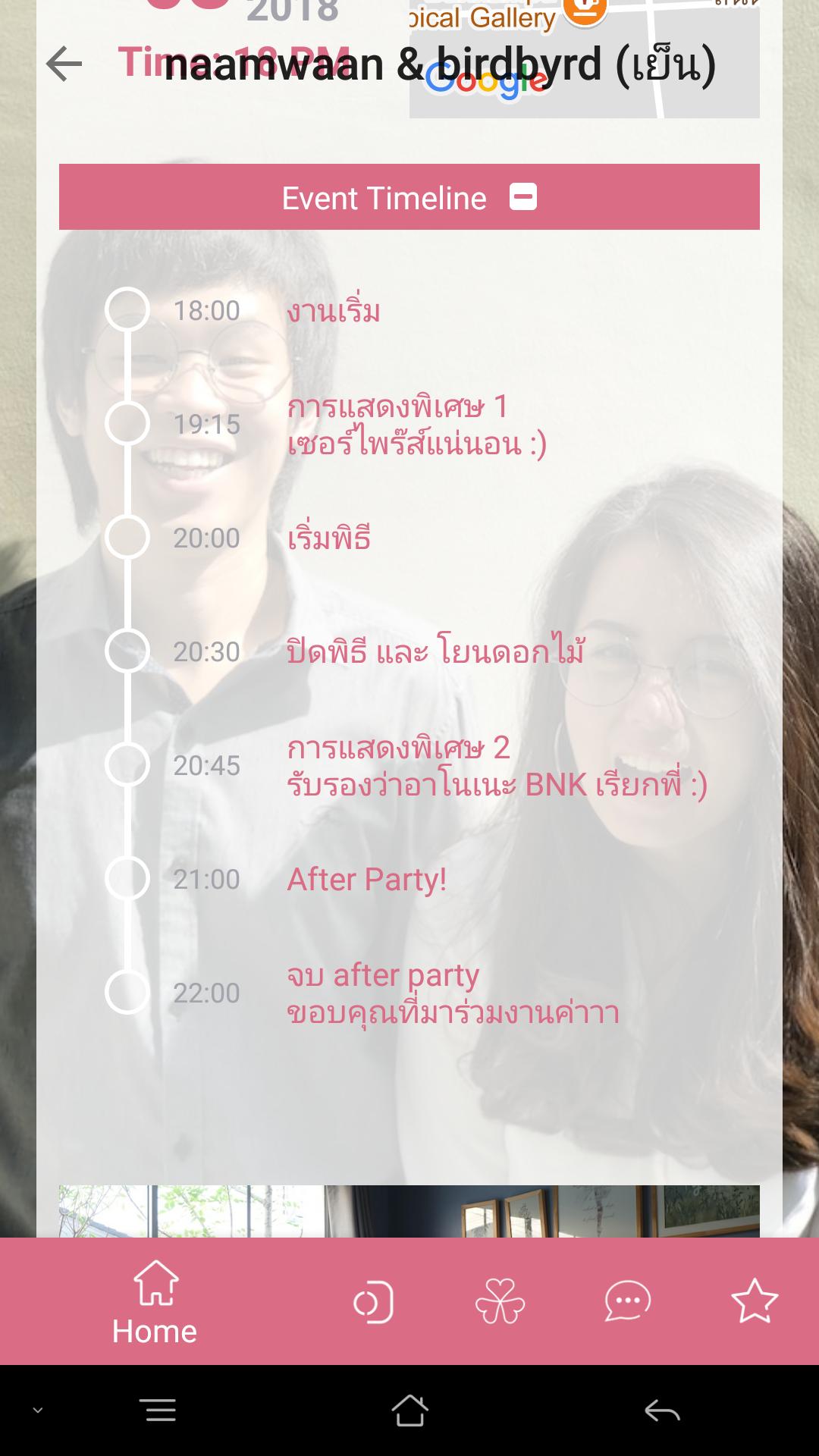The image size is (819, 1456).
Task: Switch to the Home tab
Action: 155,1301
